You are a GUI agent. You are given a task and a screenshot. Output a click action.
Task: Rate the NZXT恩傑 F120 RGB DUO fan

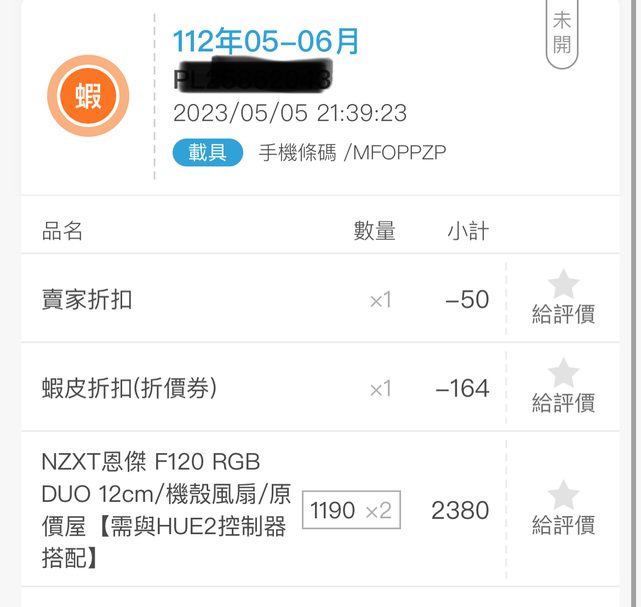pos(563,507)
